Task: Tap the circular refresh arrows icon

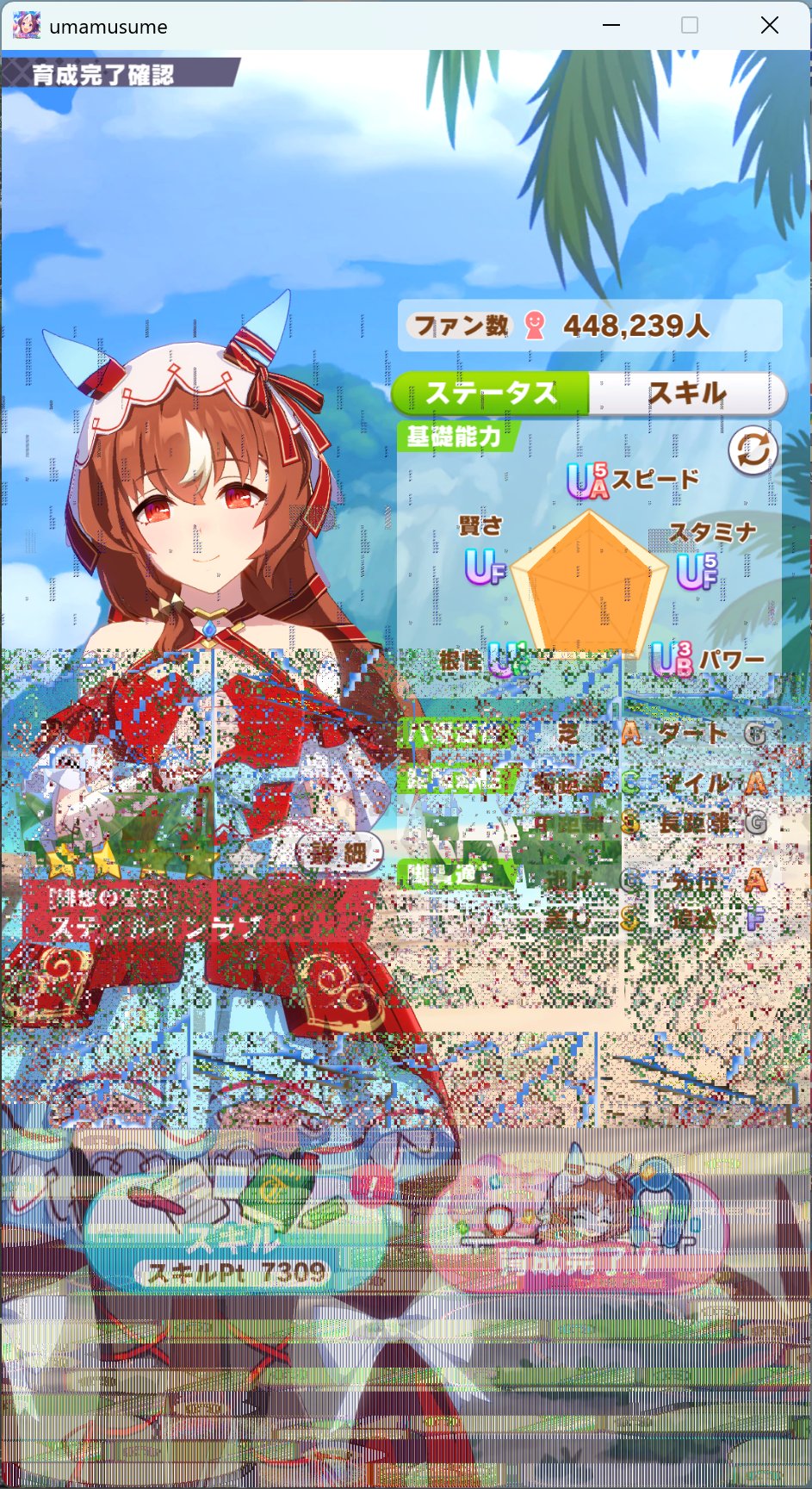Action: coord(753,450)
